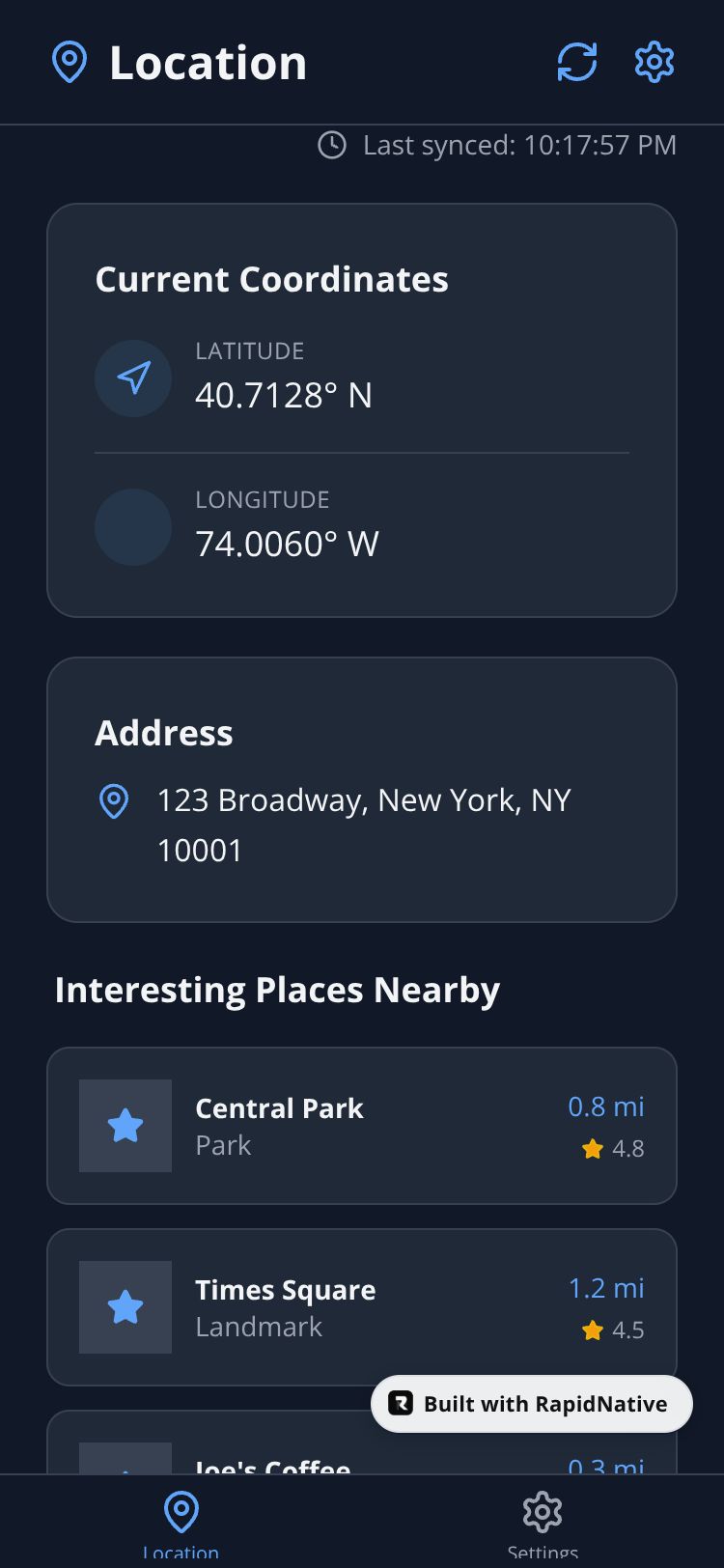Open the Central Park place card
This screenshot has width=724, height=1568.
point(361,1126)
